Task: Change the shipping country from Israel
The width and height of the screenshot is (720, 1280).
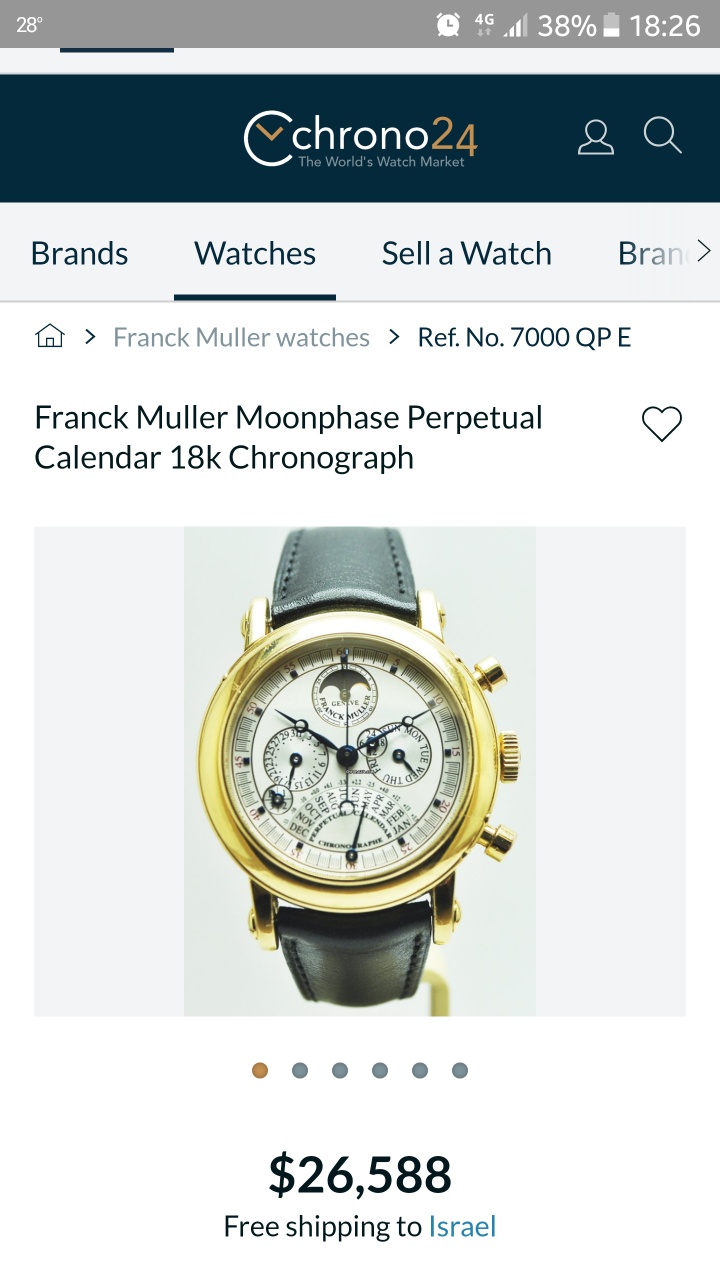Action: (462, 1226)
